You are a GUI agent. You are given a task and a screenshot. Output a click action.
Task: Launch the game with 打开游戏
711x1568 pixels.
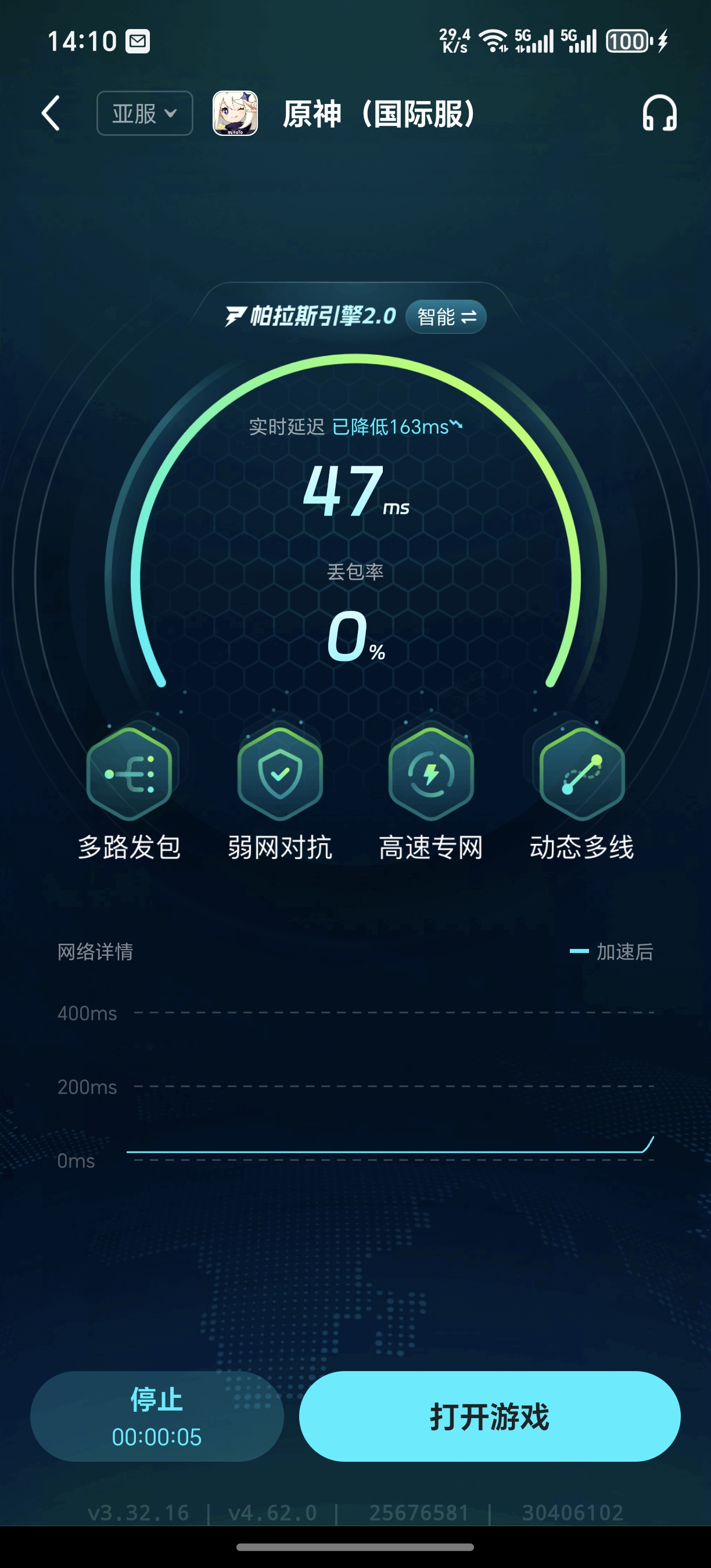490,1416
